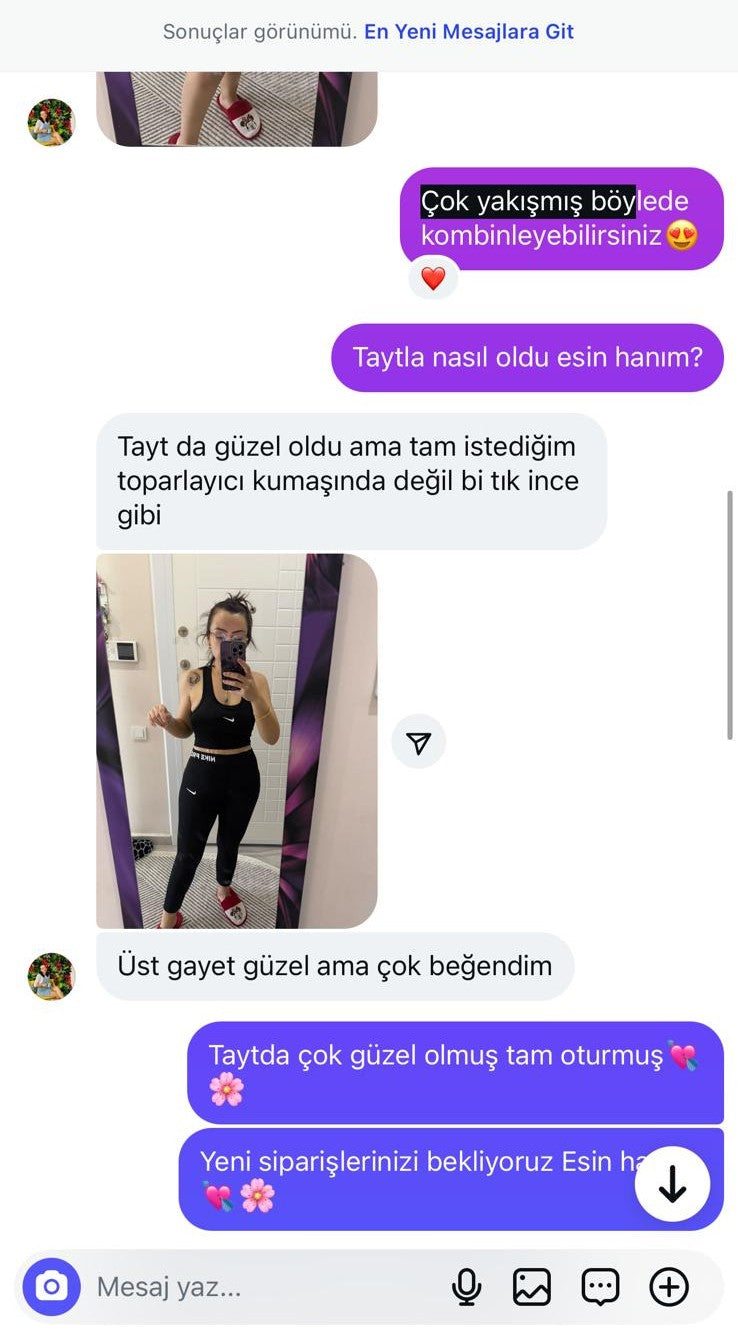Open the mirror selfie photo in chat
Screen dimensions: 738x1334
pos(236,740)
